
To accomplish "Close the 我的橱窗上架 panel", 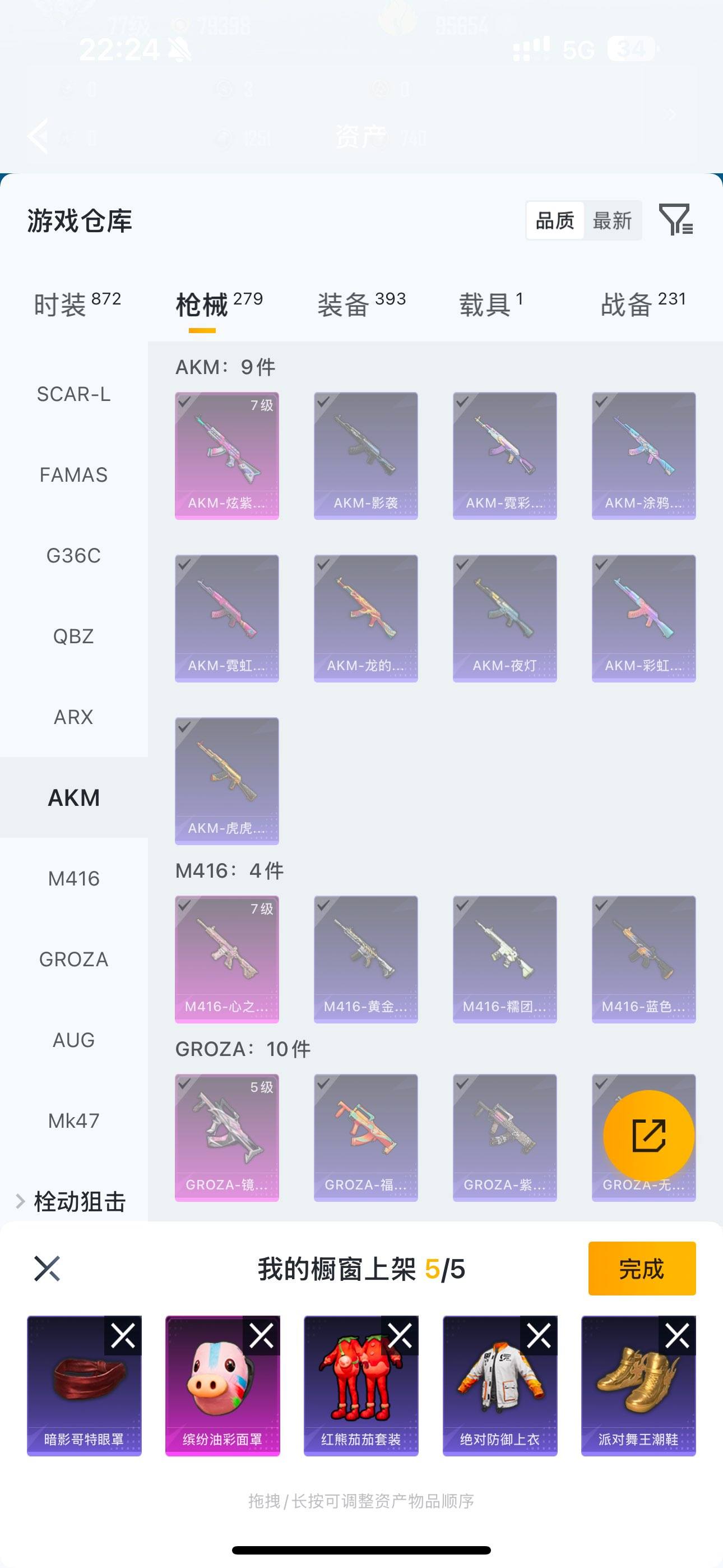I will pos(47,1269).
